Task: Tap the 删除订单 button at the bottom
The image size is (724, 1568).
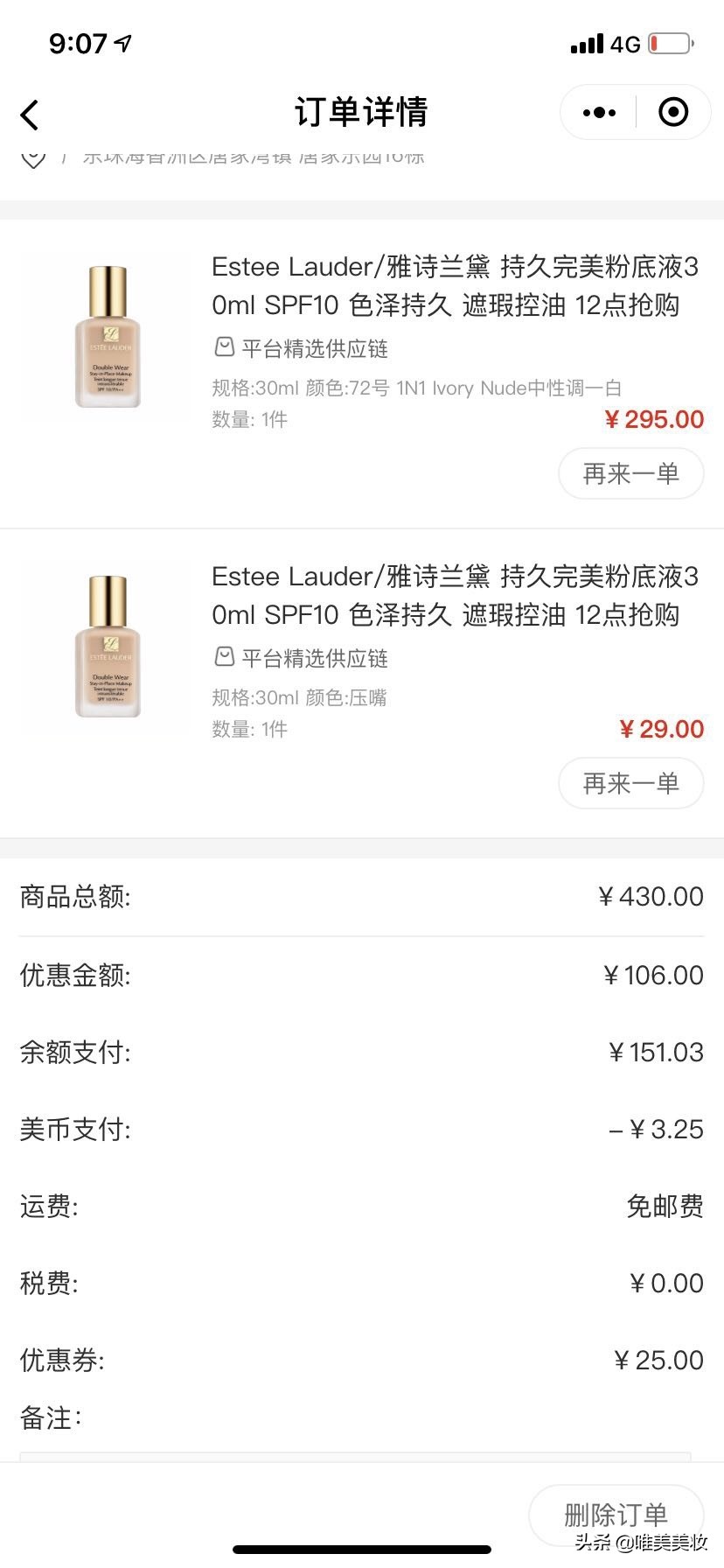Action: 616,1515
